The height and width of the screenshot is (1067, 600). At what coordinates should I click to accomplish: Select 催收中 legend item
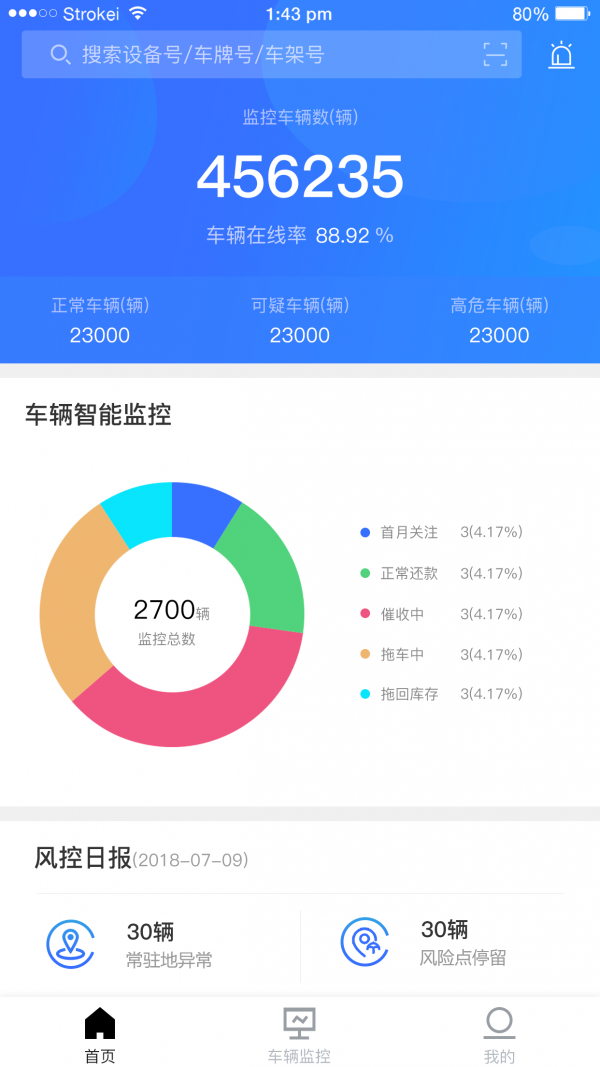[441, 614]
